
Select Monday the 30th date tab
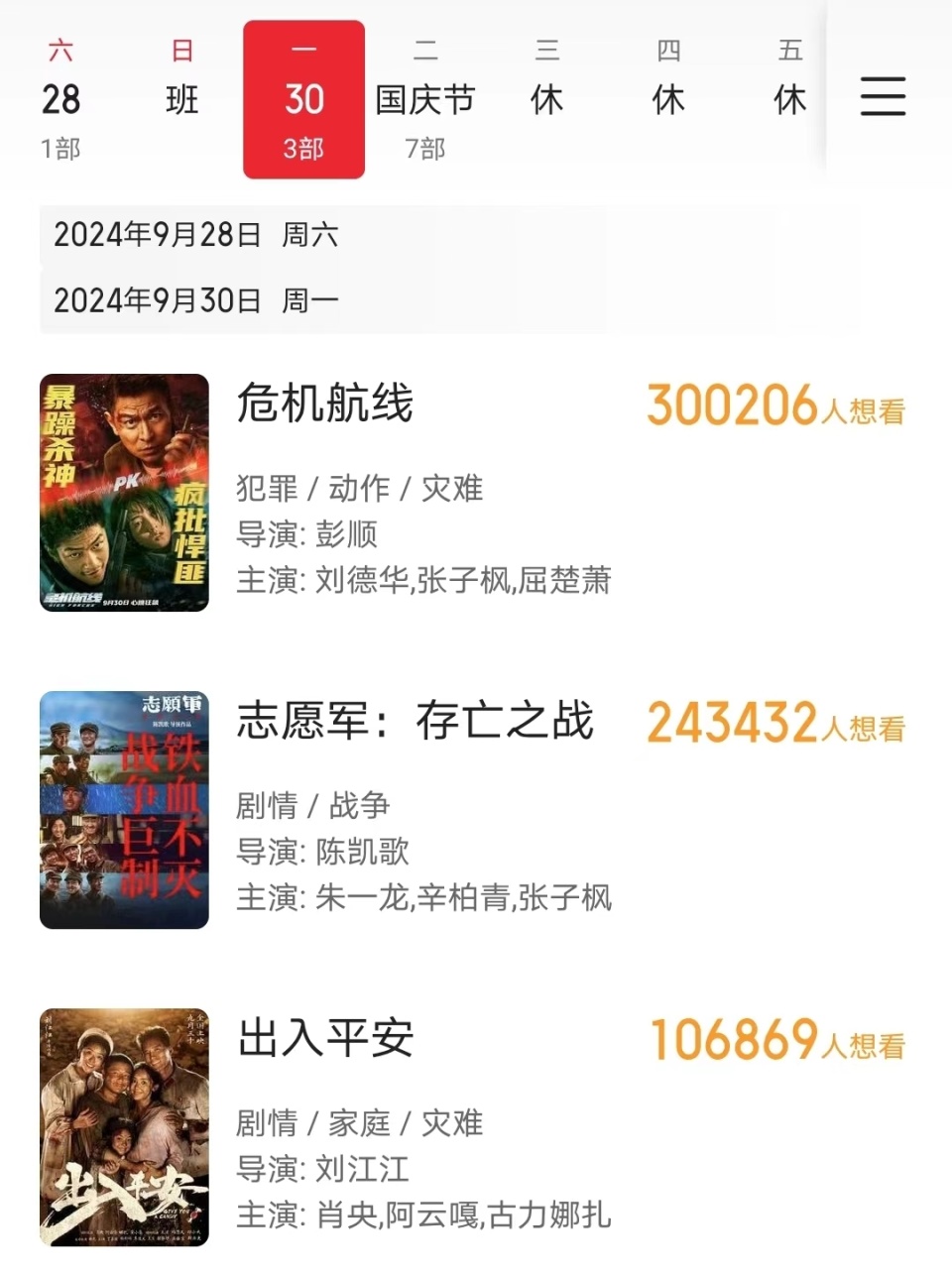pos(303,99)
